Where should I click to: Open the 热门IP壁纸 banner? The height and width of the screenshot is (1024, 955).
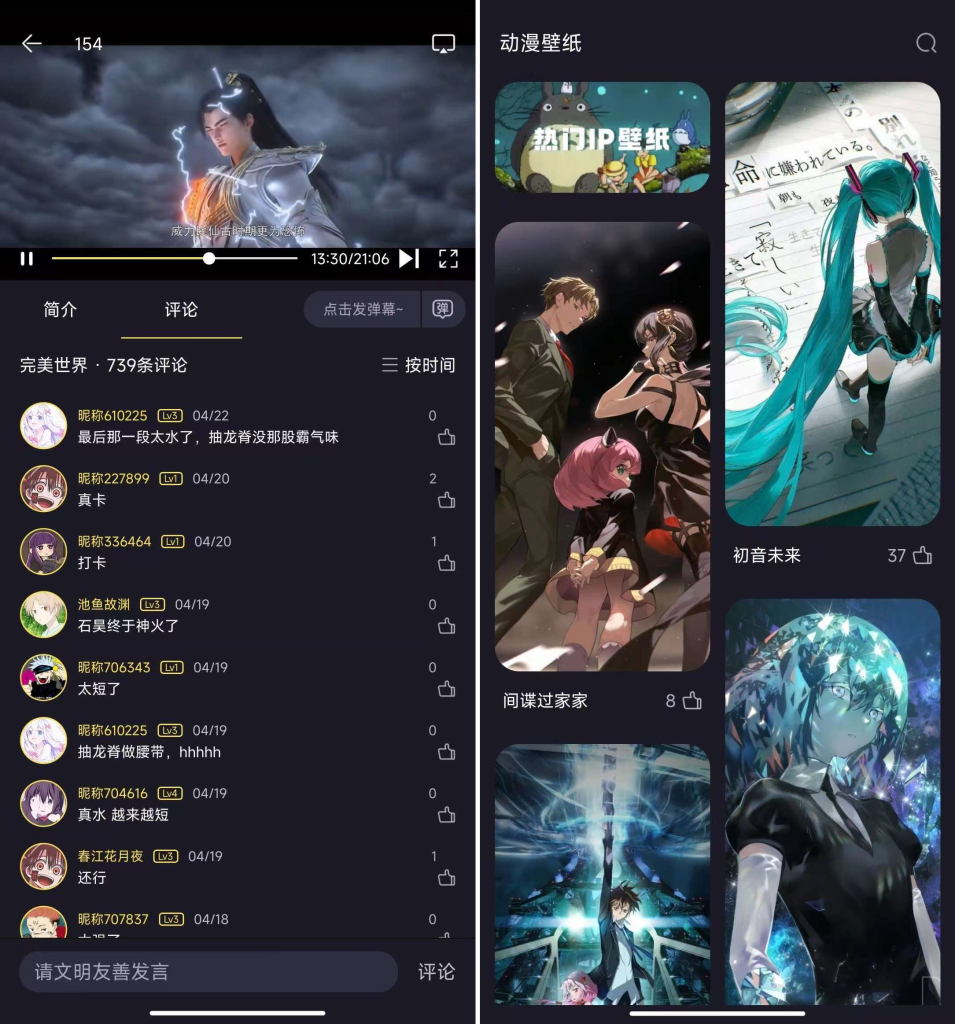[602, 137]
